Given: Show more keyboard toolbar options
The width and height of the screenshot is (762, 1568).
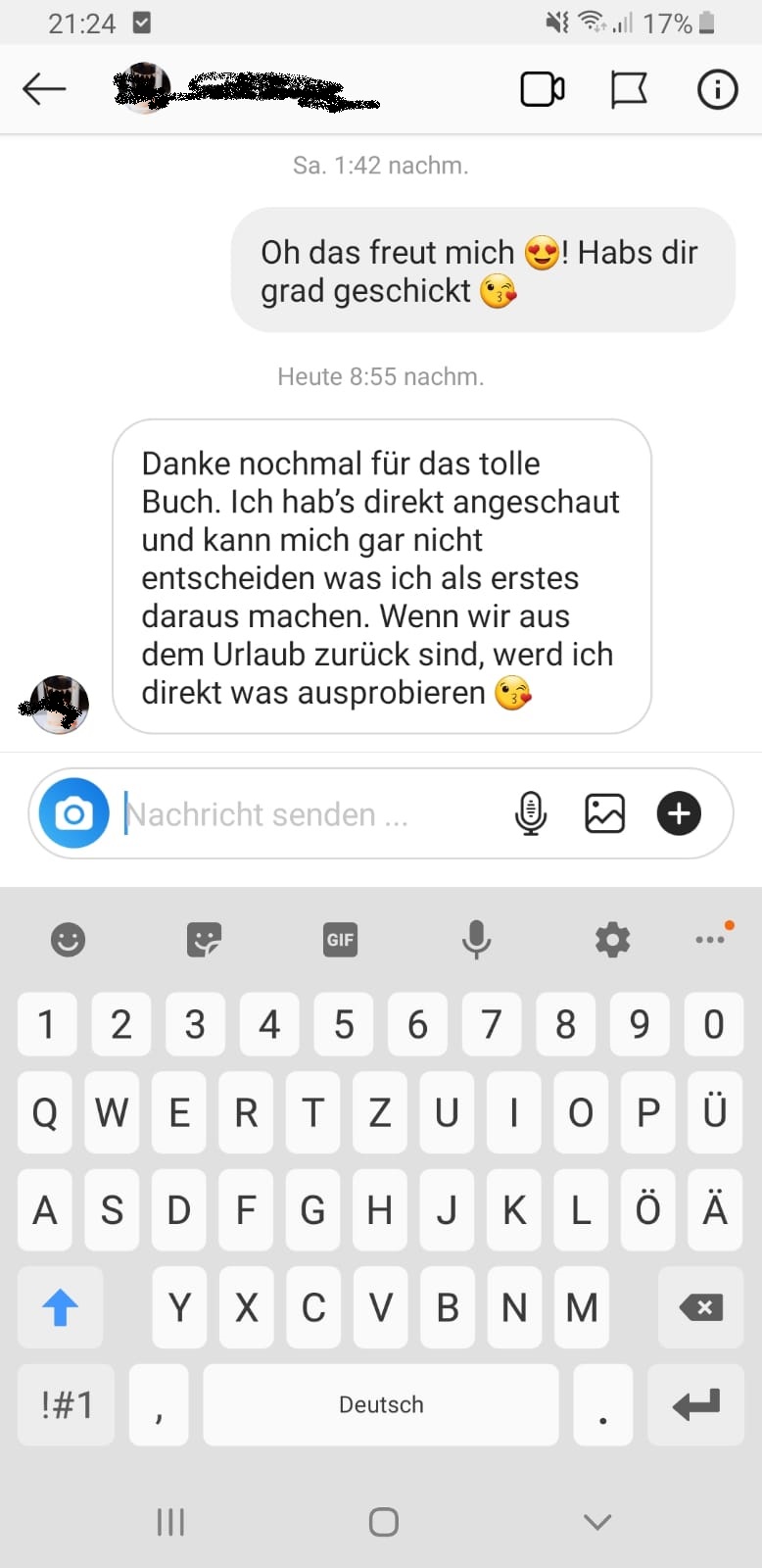Looking at the screenshot, I should pyautogui.click(x=711, y=939).
